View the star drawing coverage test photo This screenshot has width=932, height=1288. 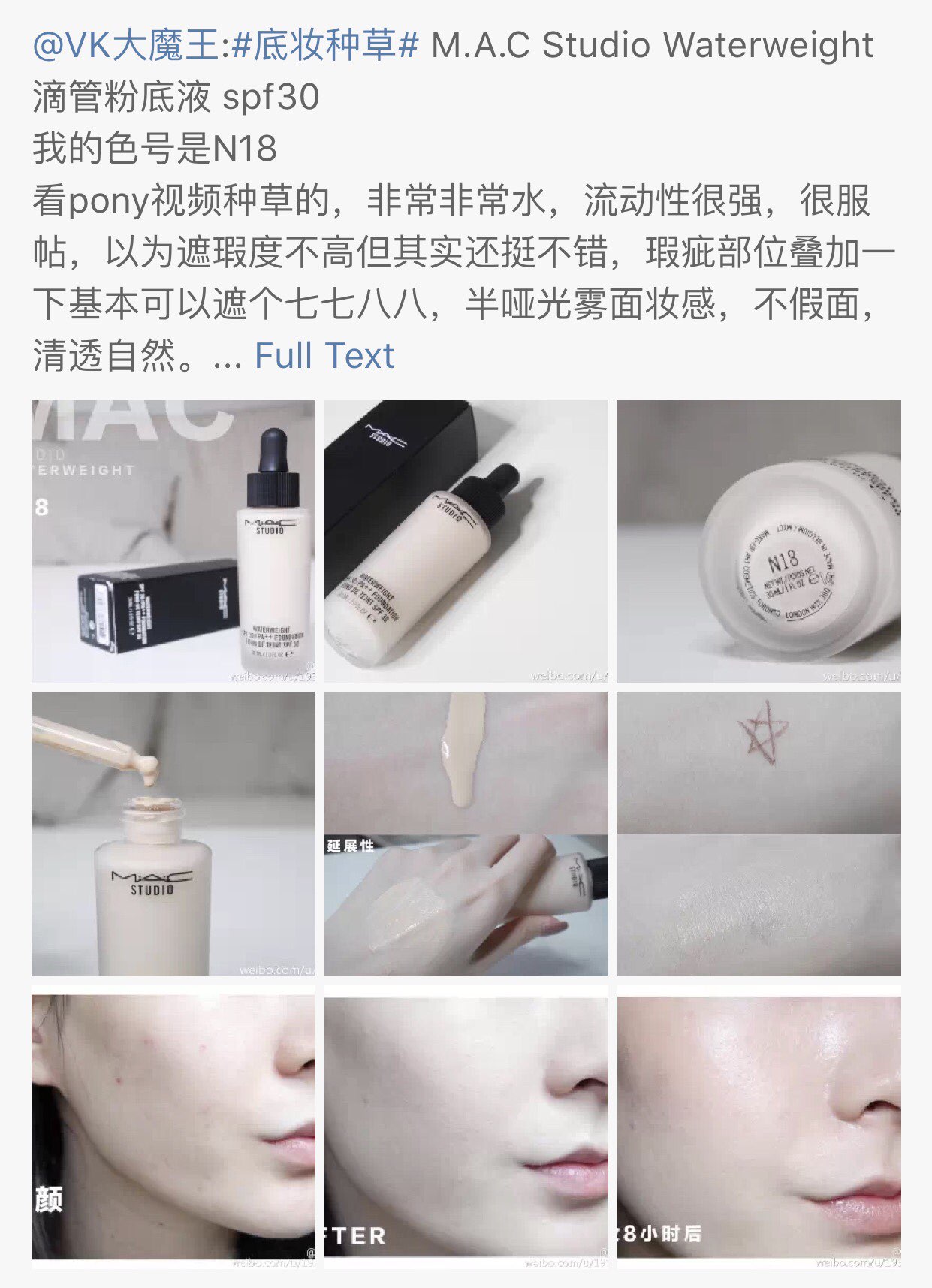click(759, 834)
